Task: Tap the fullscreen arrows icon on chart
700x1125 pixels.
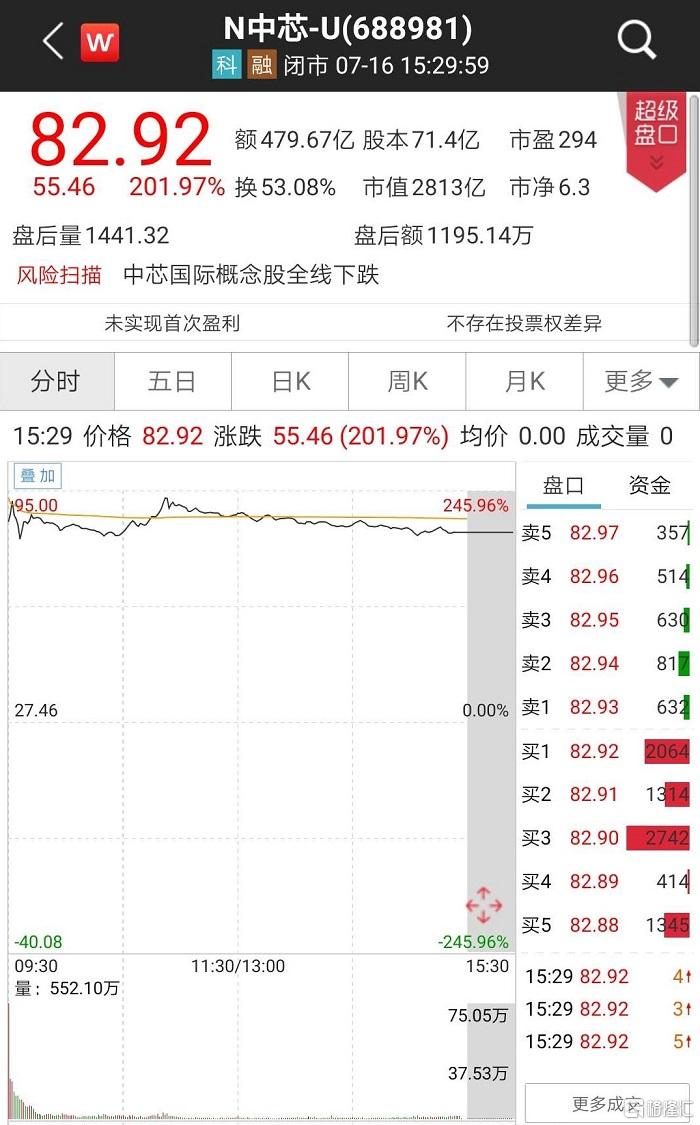Action: [483, 905]
